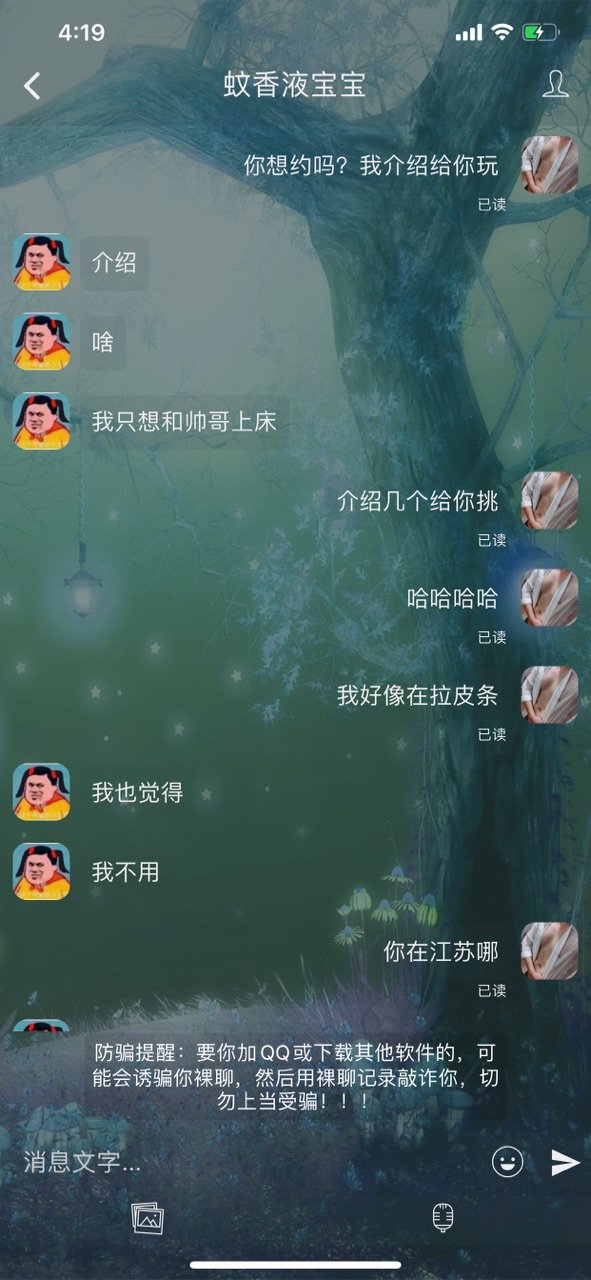Start voice message with microphone icon

point(442,1218)
